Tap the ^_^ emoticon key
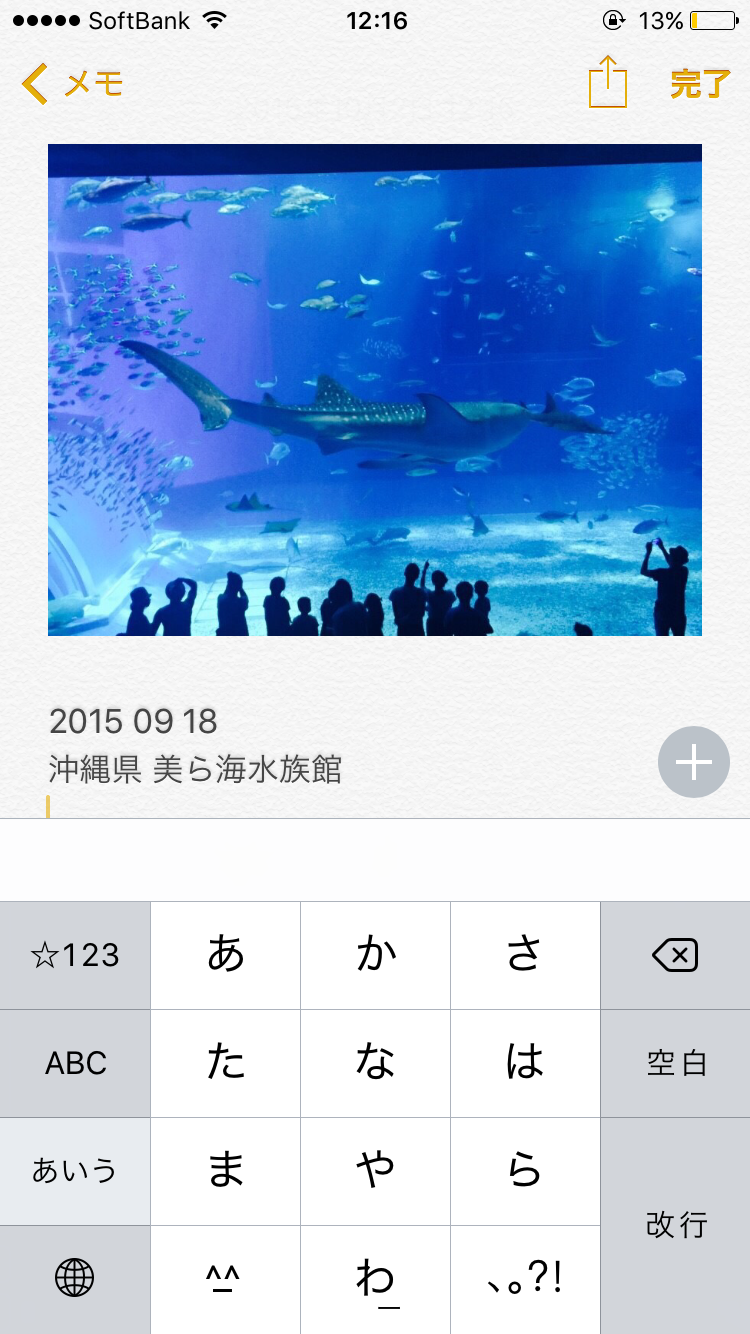 pyautogui.click(x=226, y=1277)
